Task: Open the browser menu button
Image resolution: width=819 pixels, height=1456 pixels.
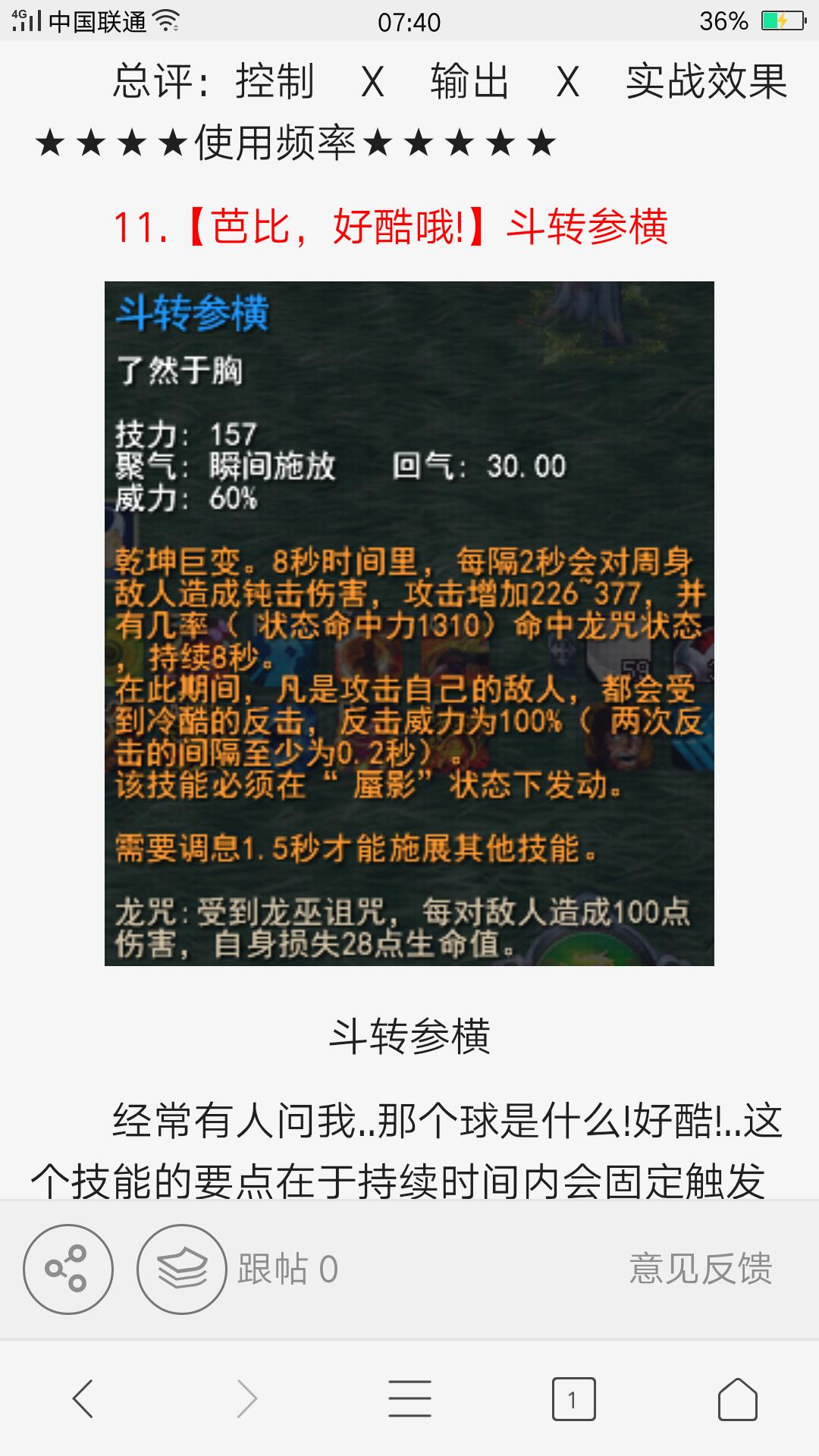Action: pyautogui.click(x=409, y=1398)
